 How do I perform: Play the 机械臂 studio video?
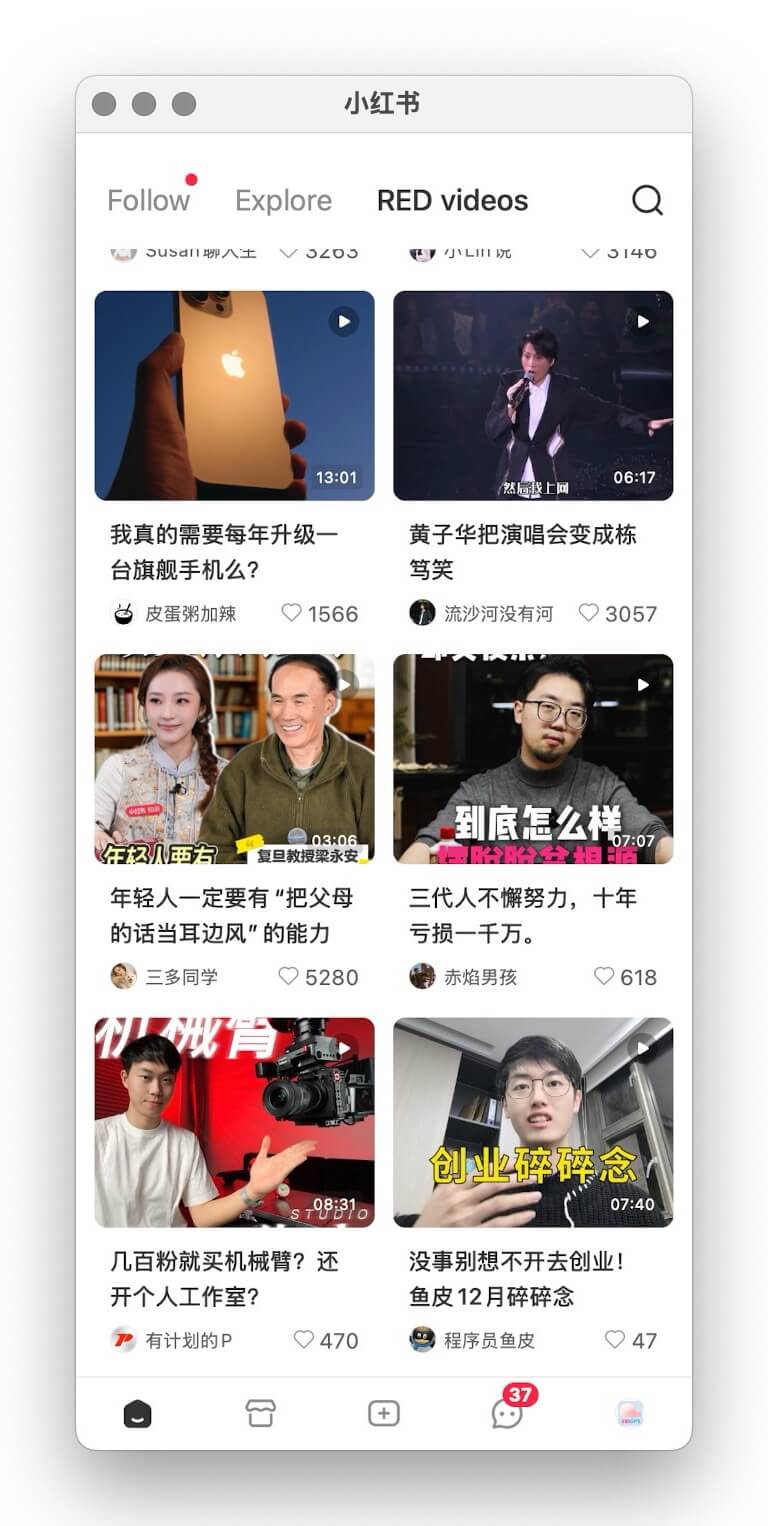(x=234, y=1122)
